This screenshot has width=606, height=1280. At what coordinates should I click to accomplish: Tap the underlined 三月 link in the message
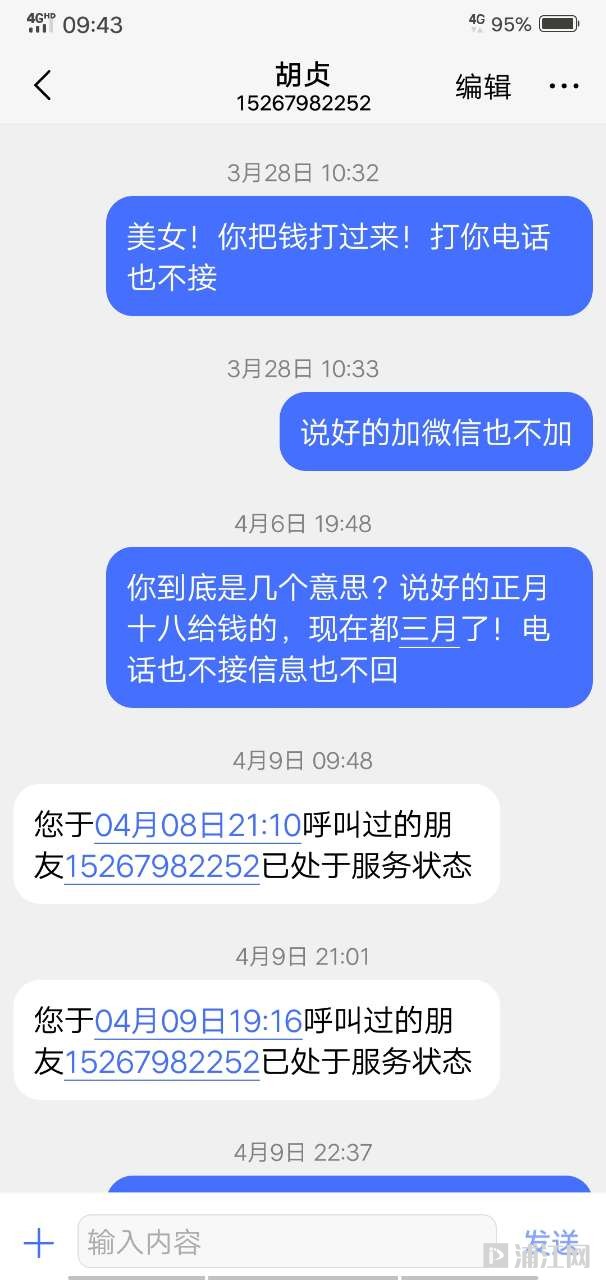pyautogui.click(x=429, y=629)
